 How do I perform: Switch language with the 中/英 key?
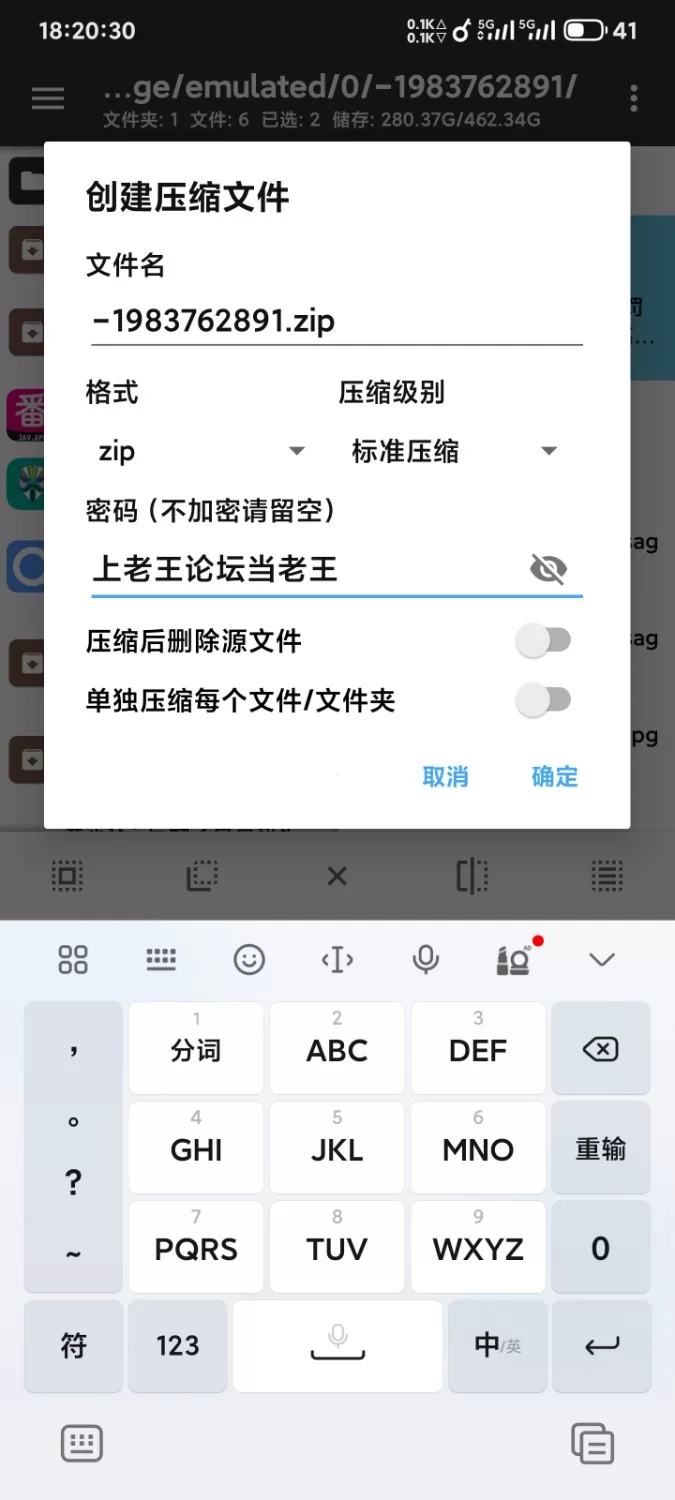click(497, 1346)
